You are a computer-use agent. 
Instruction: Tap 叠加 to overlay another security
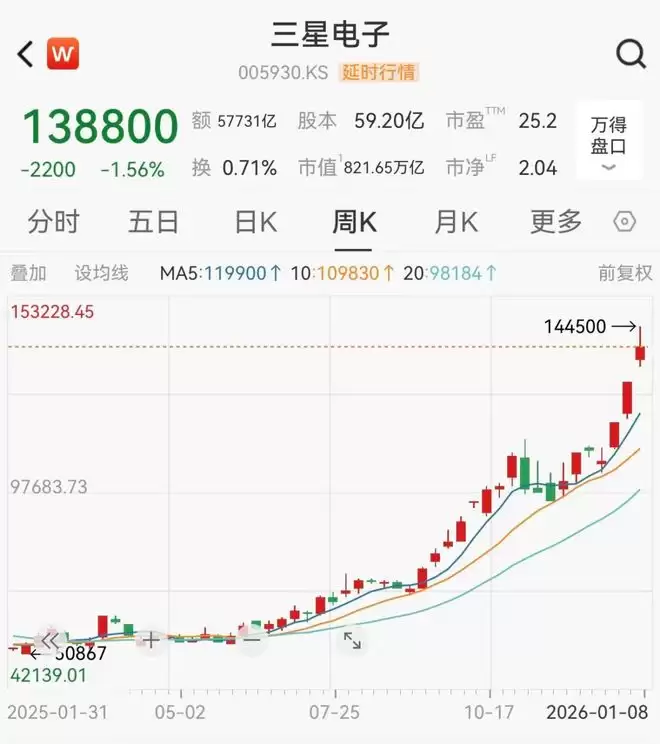pyautogui.click(x=28, y=273)
